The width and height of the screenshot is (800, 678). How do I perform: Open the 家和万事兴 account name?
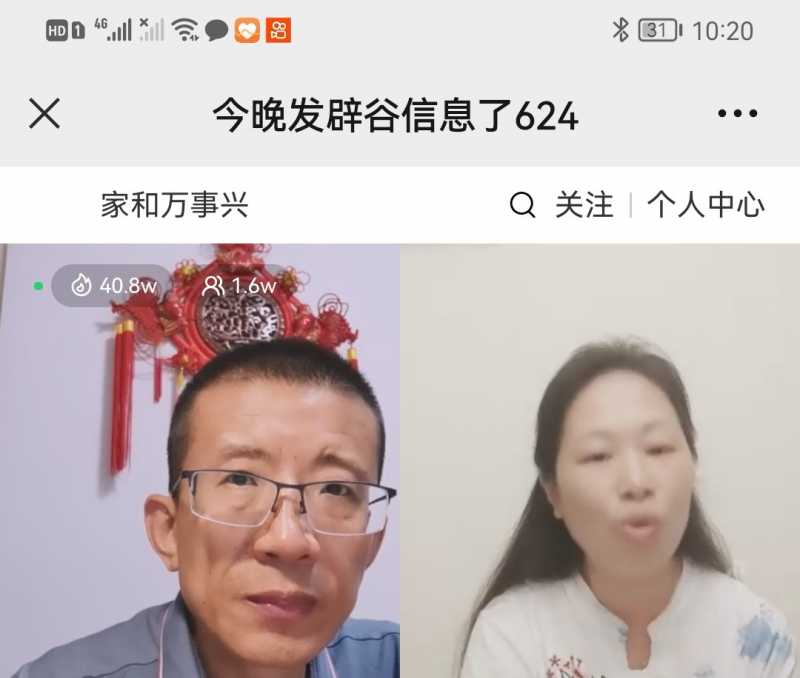click(x=174, y=205)
